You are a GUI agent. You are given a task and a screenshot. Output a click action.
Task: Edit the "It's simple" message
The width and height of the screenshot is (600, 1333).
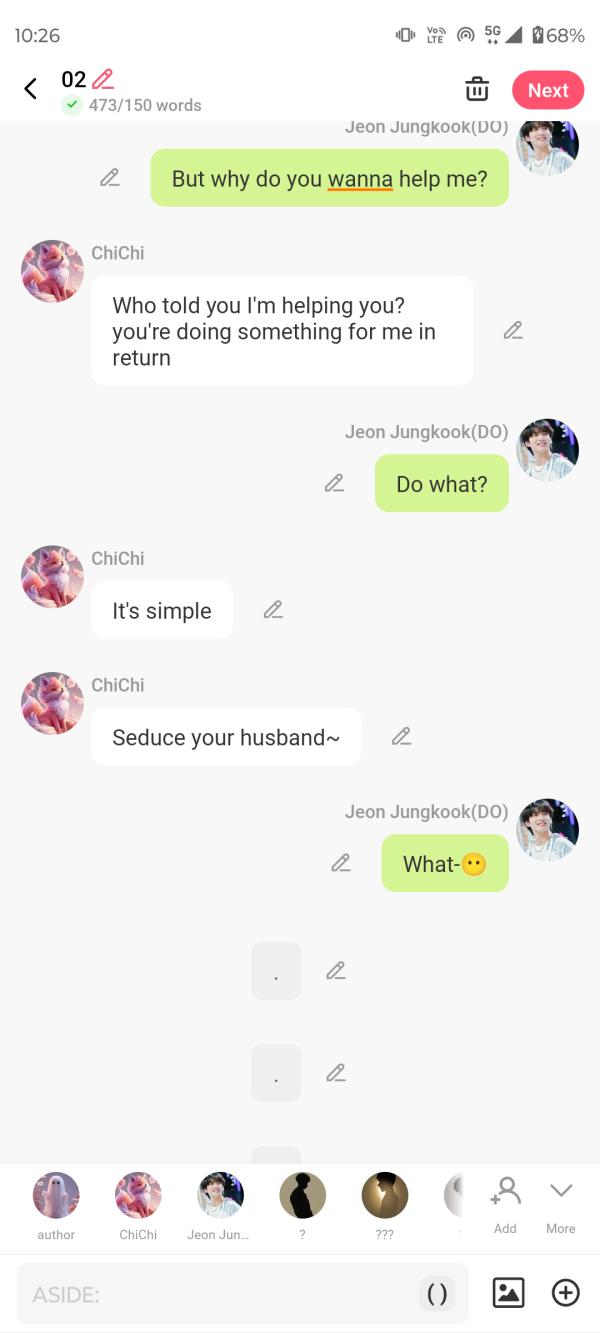pyautogui.click(x=273, y=610)
